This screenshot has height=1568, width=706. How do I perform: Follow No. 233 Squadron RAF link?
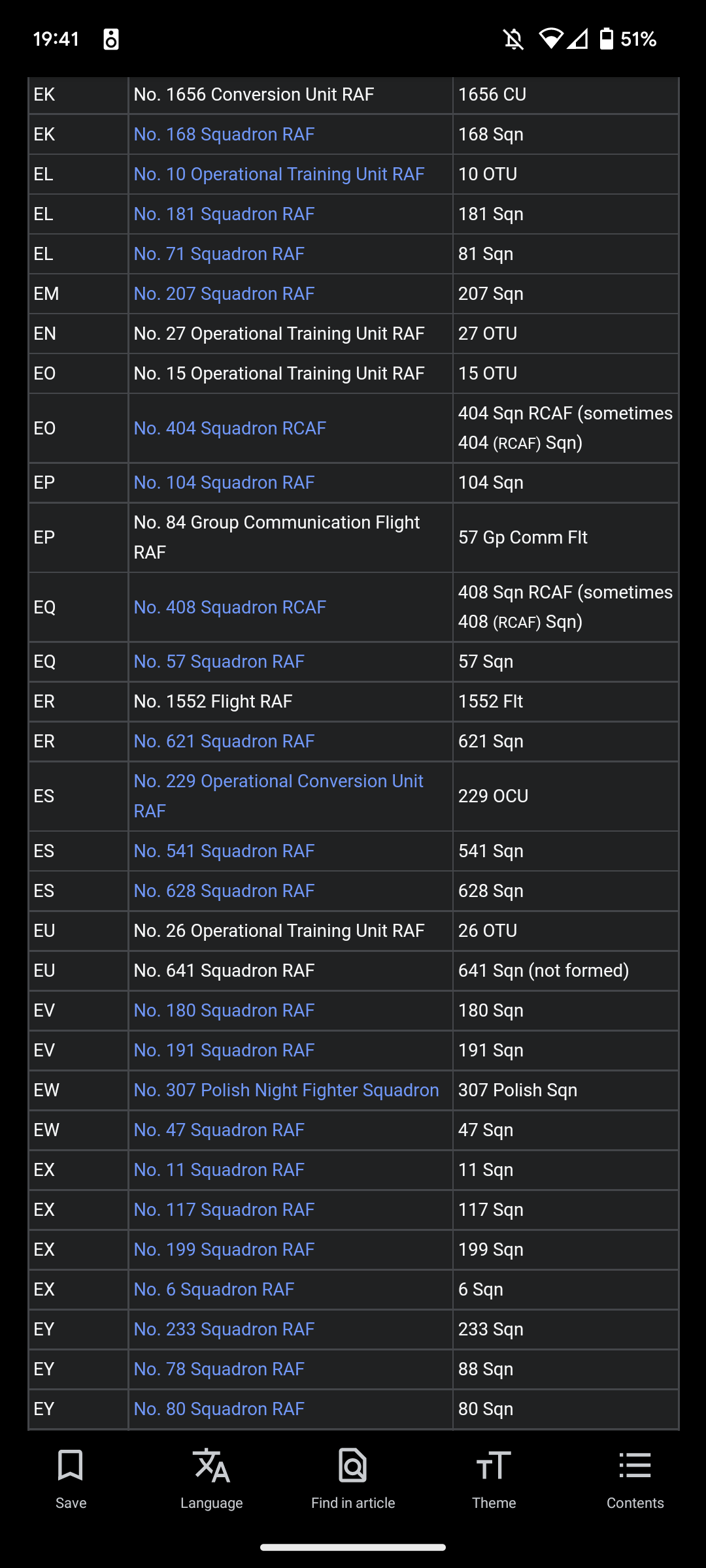point(224,1330)
